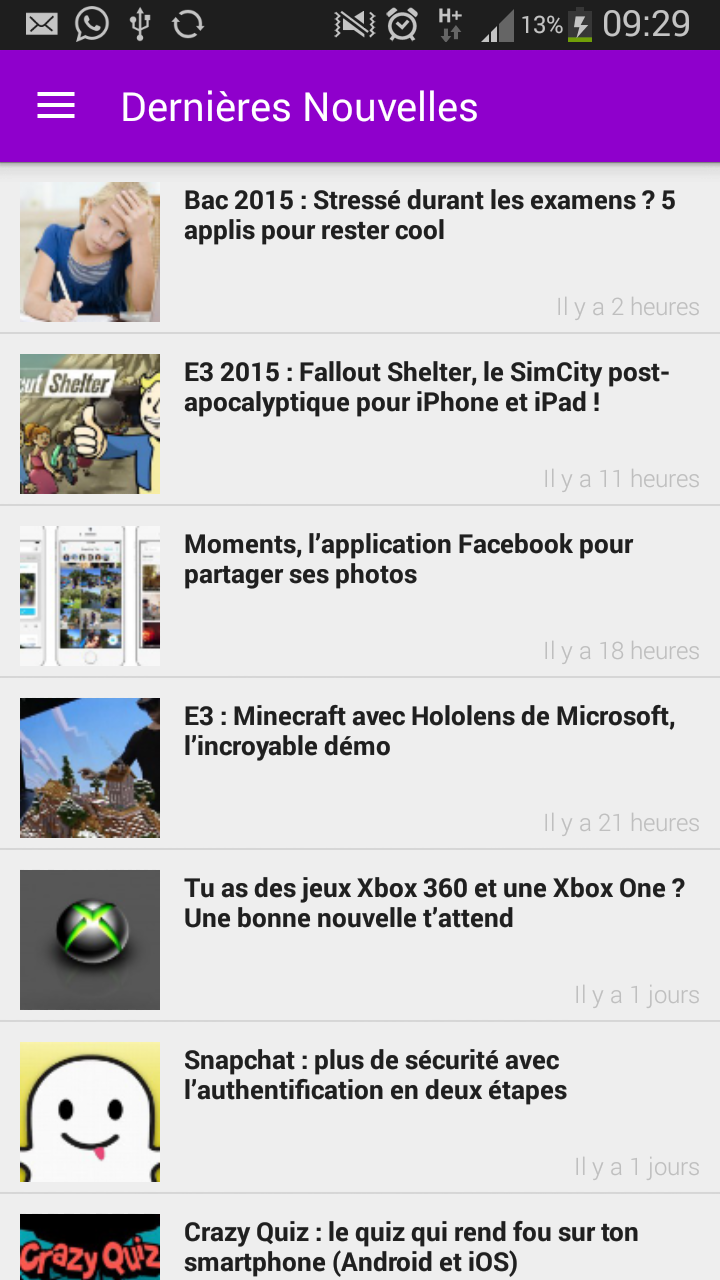
Task: Read the Snapchat two-step authentication article
Action: point(360,1108)
